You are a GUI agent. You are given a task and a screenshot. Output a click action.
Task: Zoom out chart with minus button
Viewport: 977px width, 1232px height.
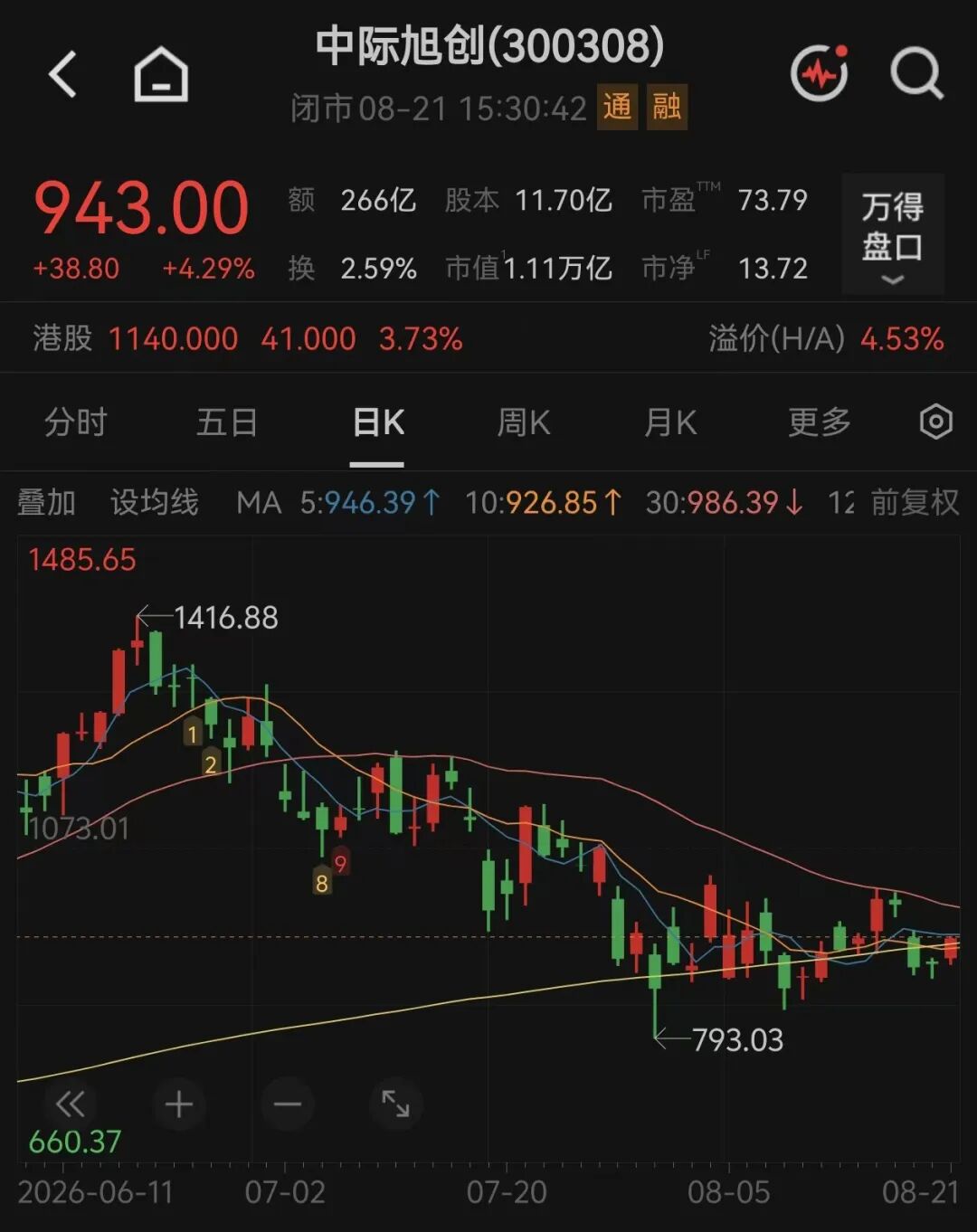[x=287, y=1104]
